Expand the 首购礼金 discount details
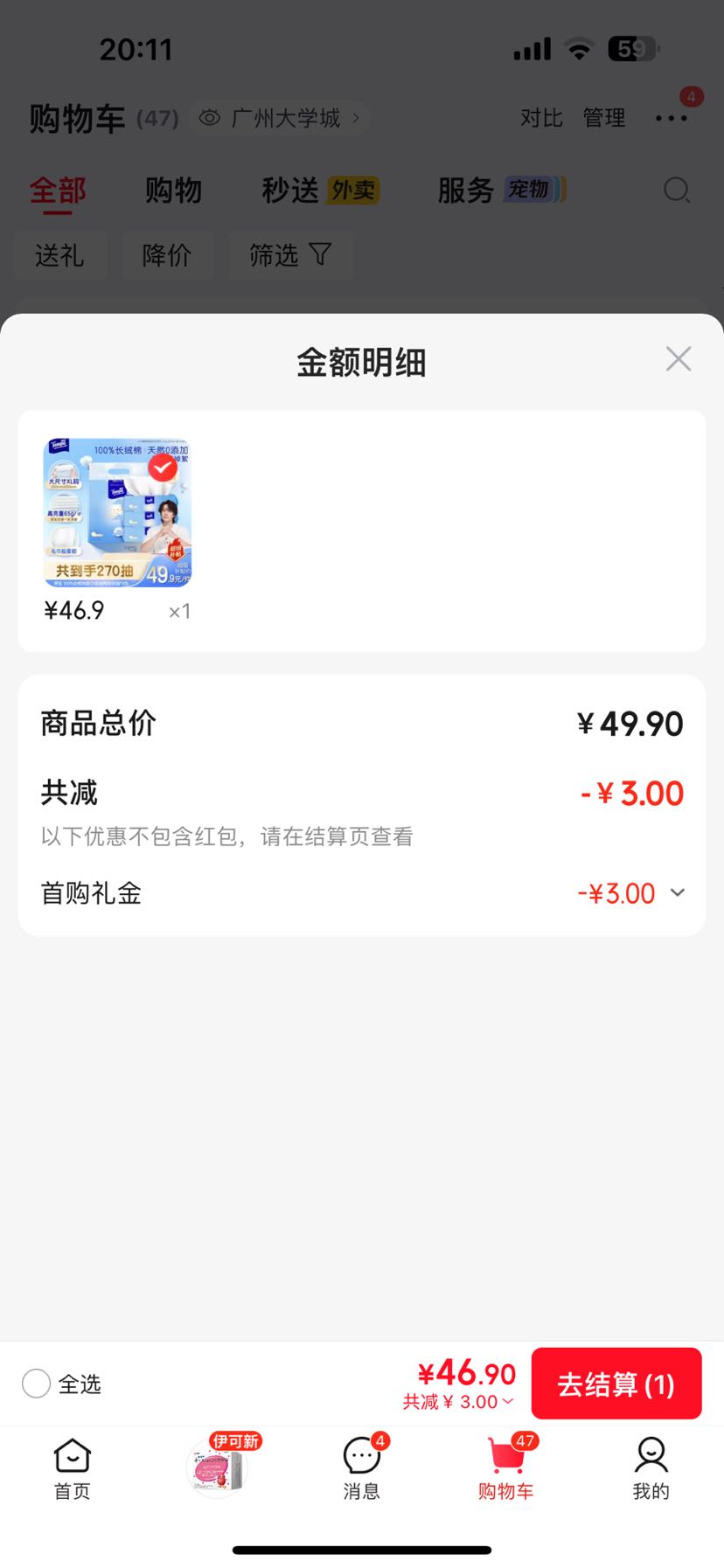 pos(678,892)
